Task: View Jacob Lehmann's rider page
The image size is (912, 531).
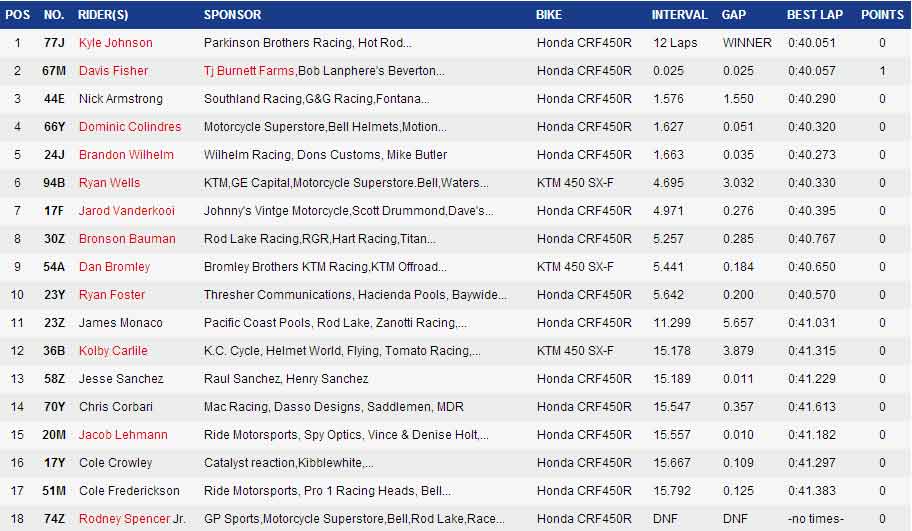Action: (x=123, y=435)
